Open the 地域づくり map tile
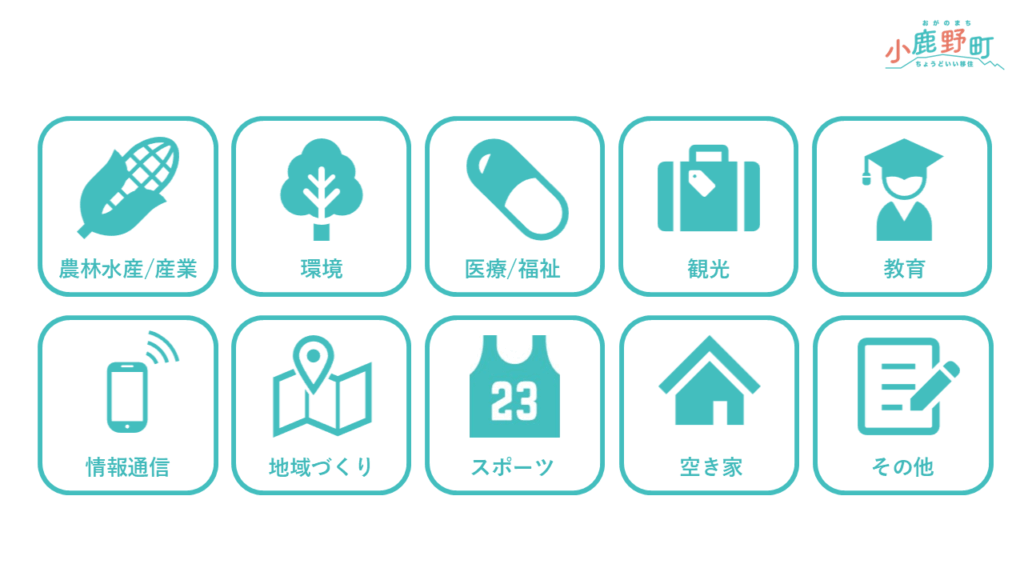1024x576 pixels. pos(321,405)
